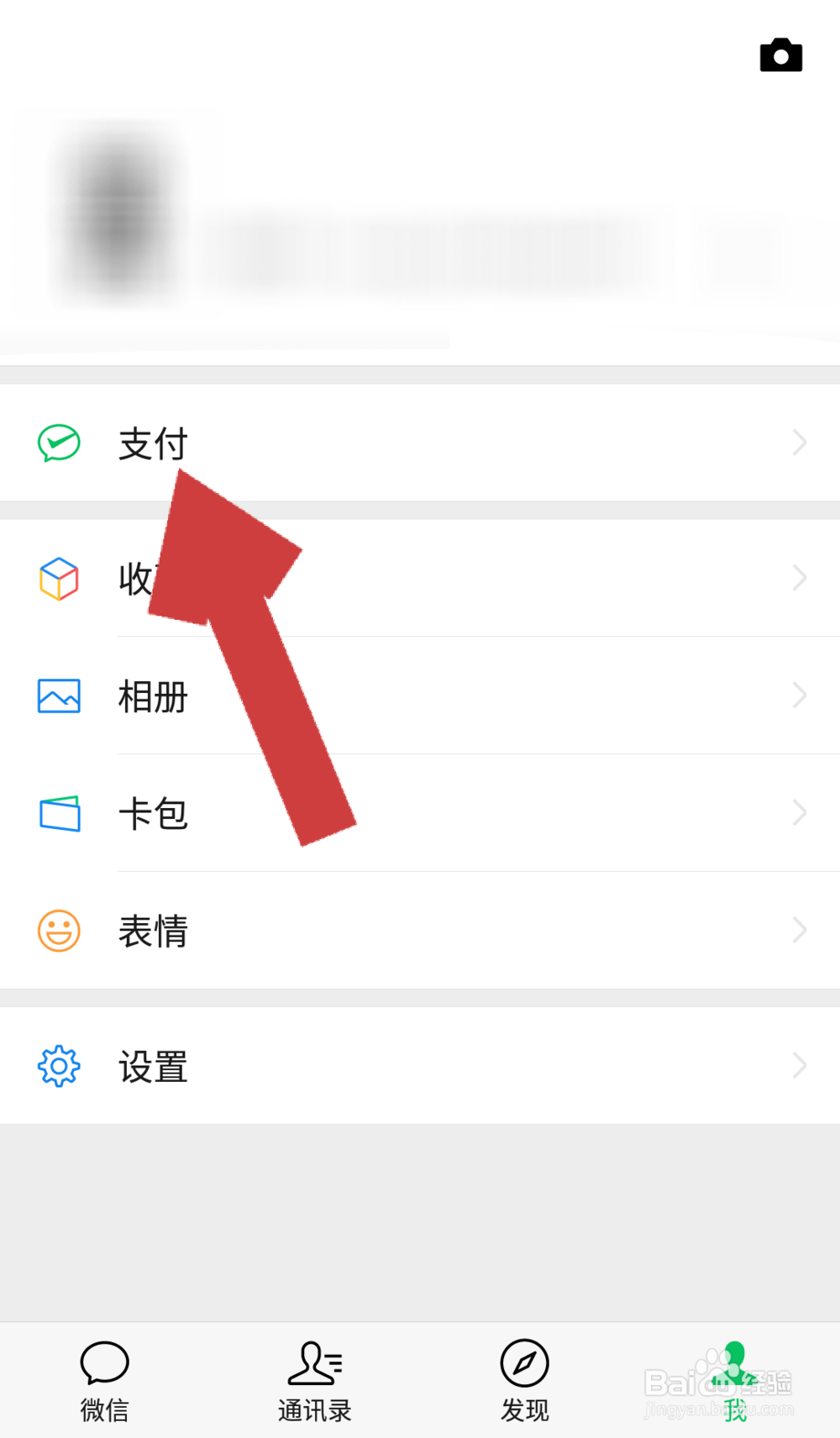840x1438 pixels.
Task: Click the green 支付 payment icon
Action: coord(58,443)
